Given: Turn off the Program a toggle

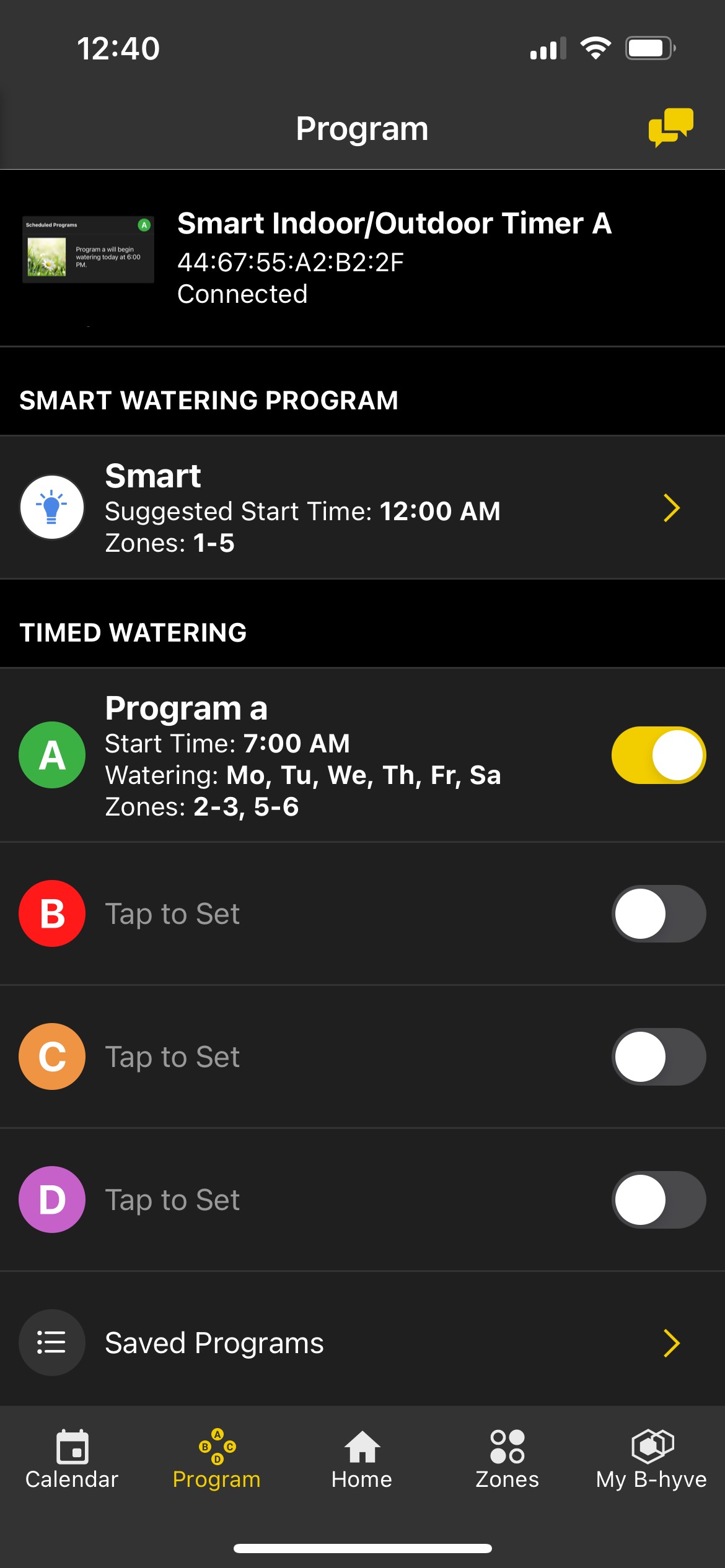Looking at the screenshot, I should (659, 756).
